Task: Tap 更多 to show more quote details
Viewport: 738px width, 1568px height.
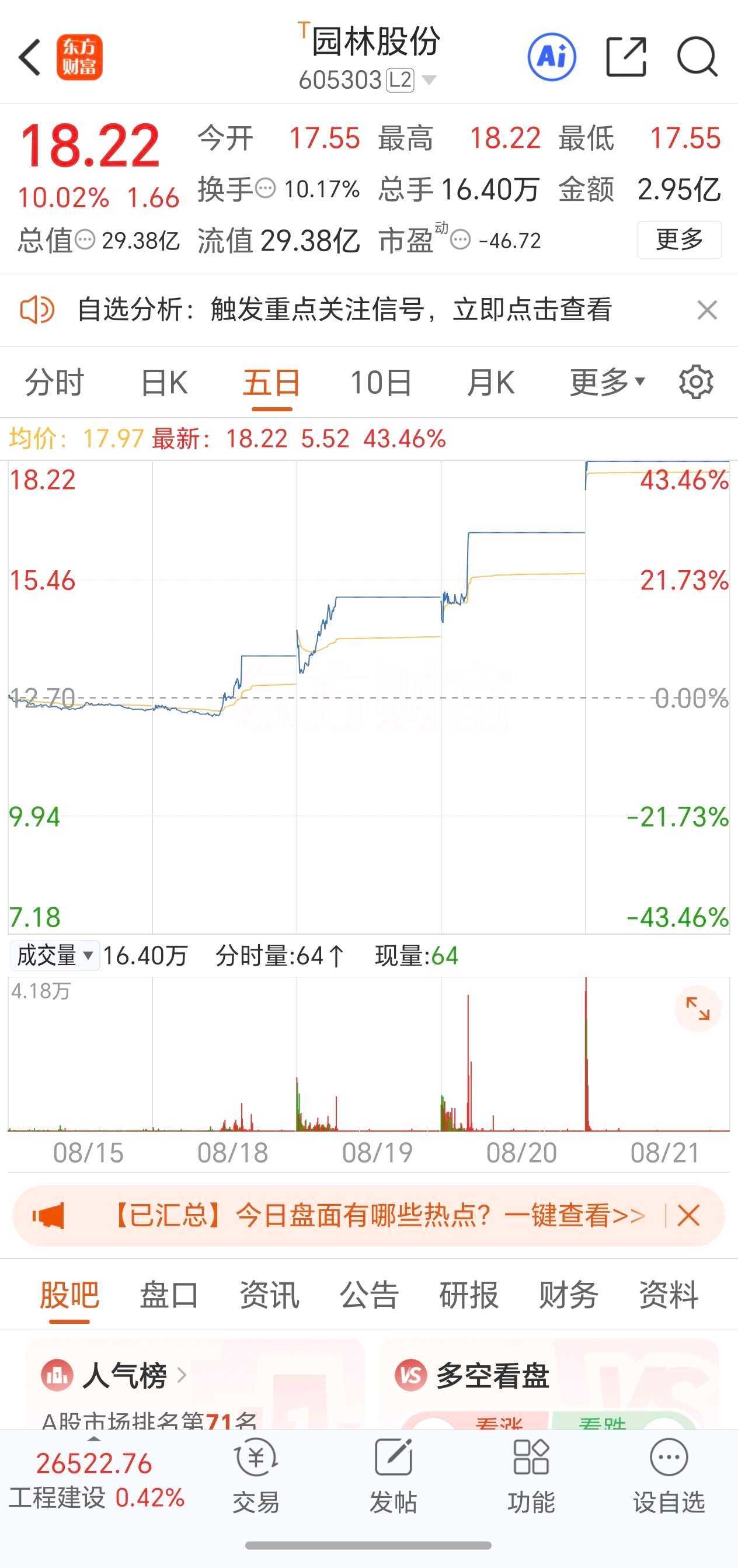Action: pyautogui.click(x=679, y=240)
